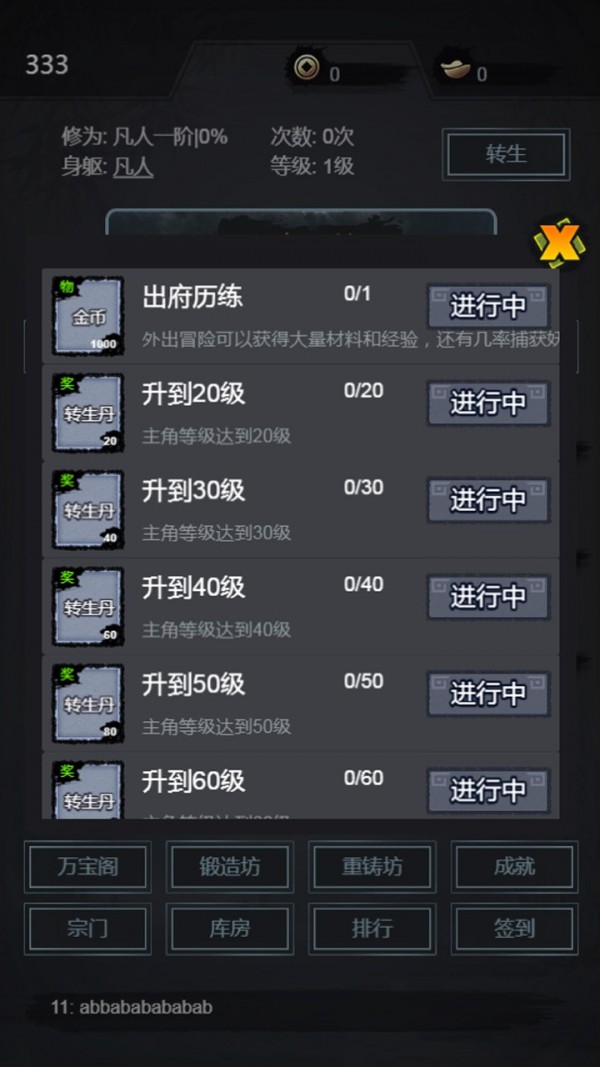Tap 进行中 next to 升到20级
Screen dimensions: 600x1067
pos(488,403)
